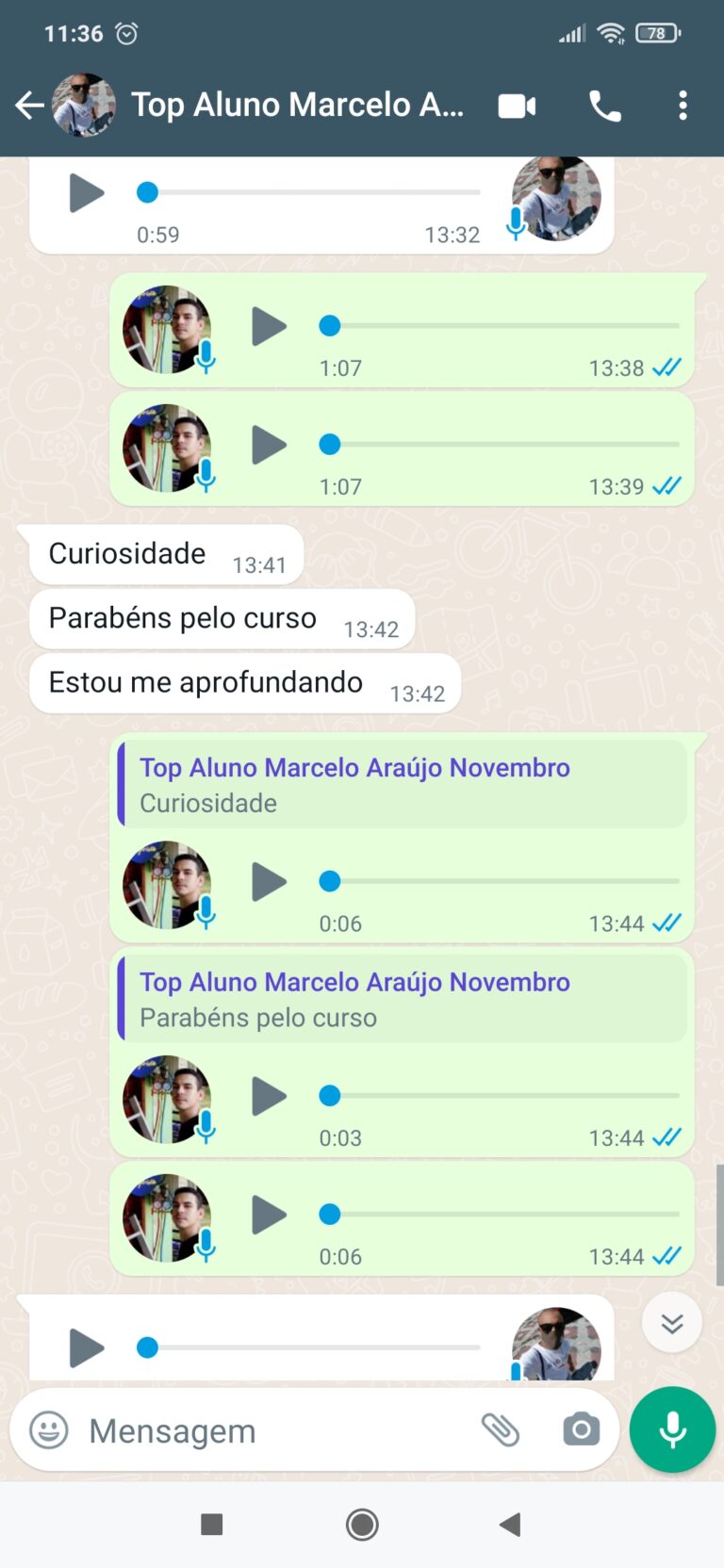The width and height of the screenshot is (724, 1568).
Task: Go to the home screen
Action: pos(362,1525)
